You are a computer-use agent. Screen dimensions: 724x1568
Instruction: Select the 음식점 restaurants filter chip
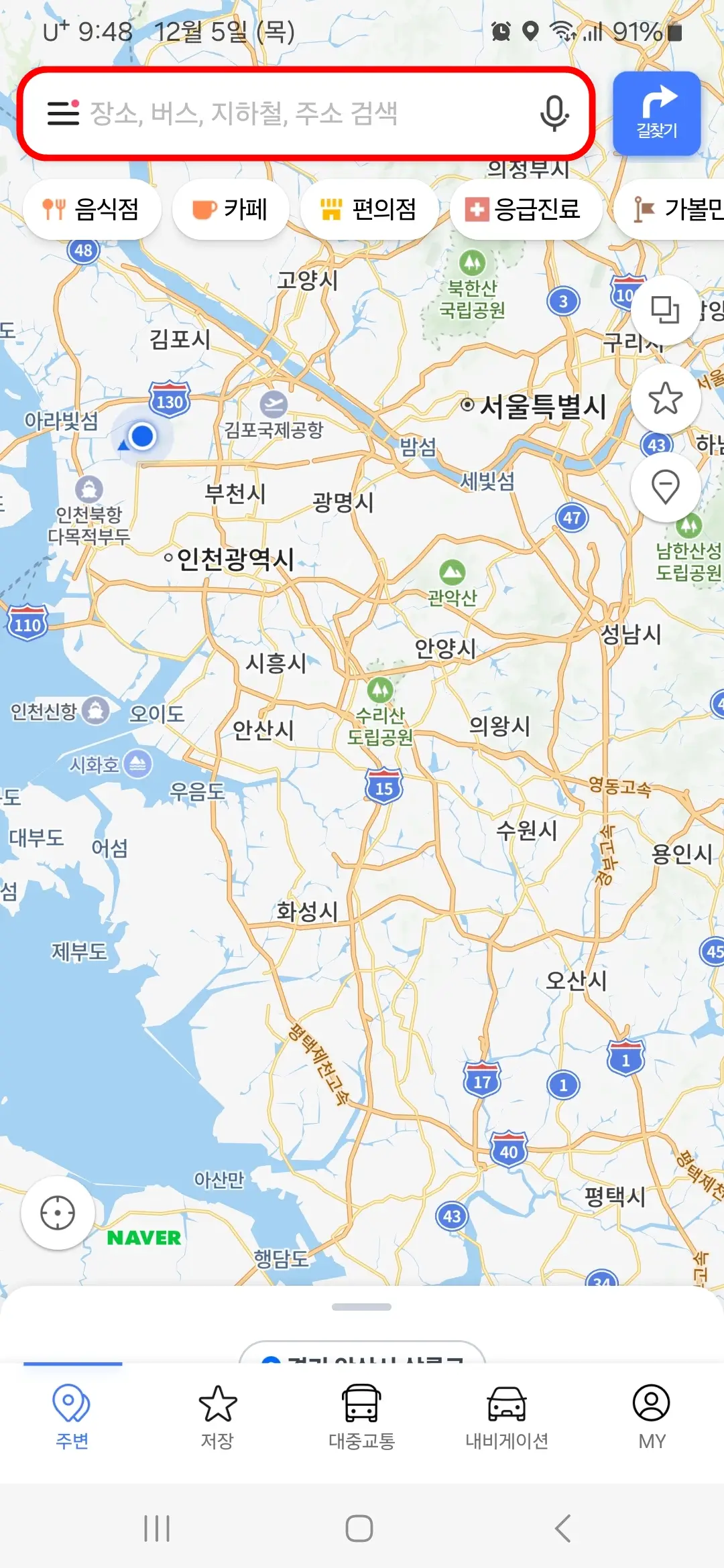click(93, 209)
